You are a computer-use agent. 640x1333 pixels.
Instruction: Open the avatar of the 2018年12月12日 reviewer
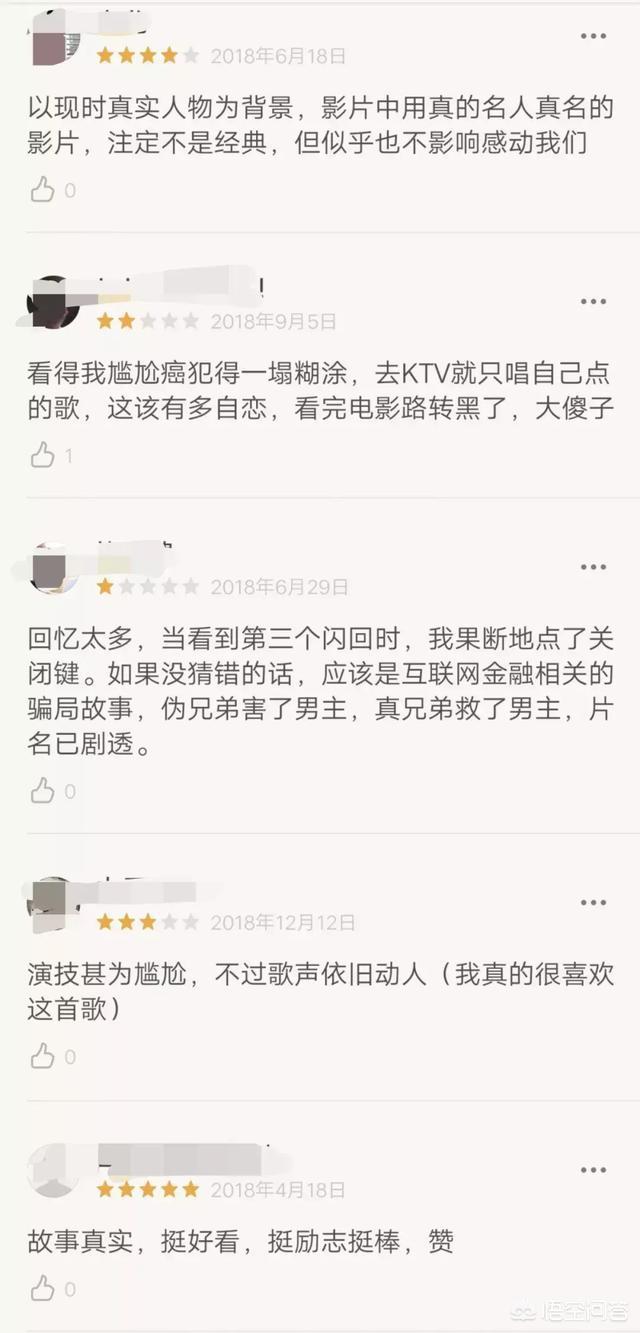tap(53, 903)
